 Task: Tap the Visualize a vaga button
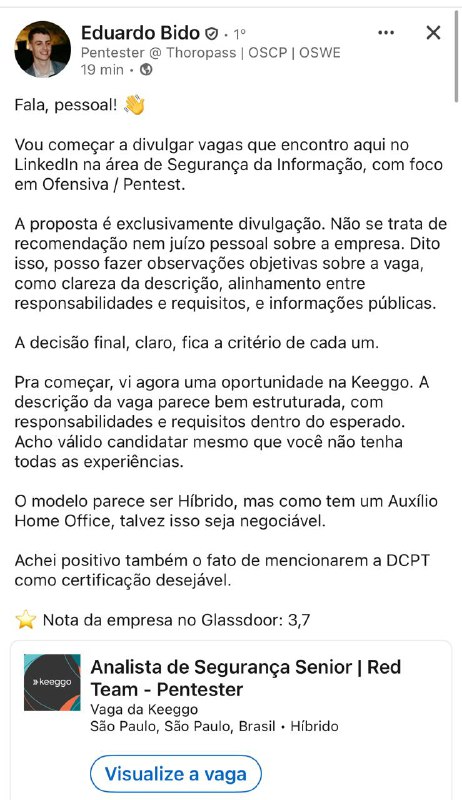point(175,773)
